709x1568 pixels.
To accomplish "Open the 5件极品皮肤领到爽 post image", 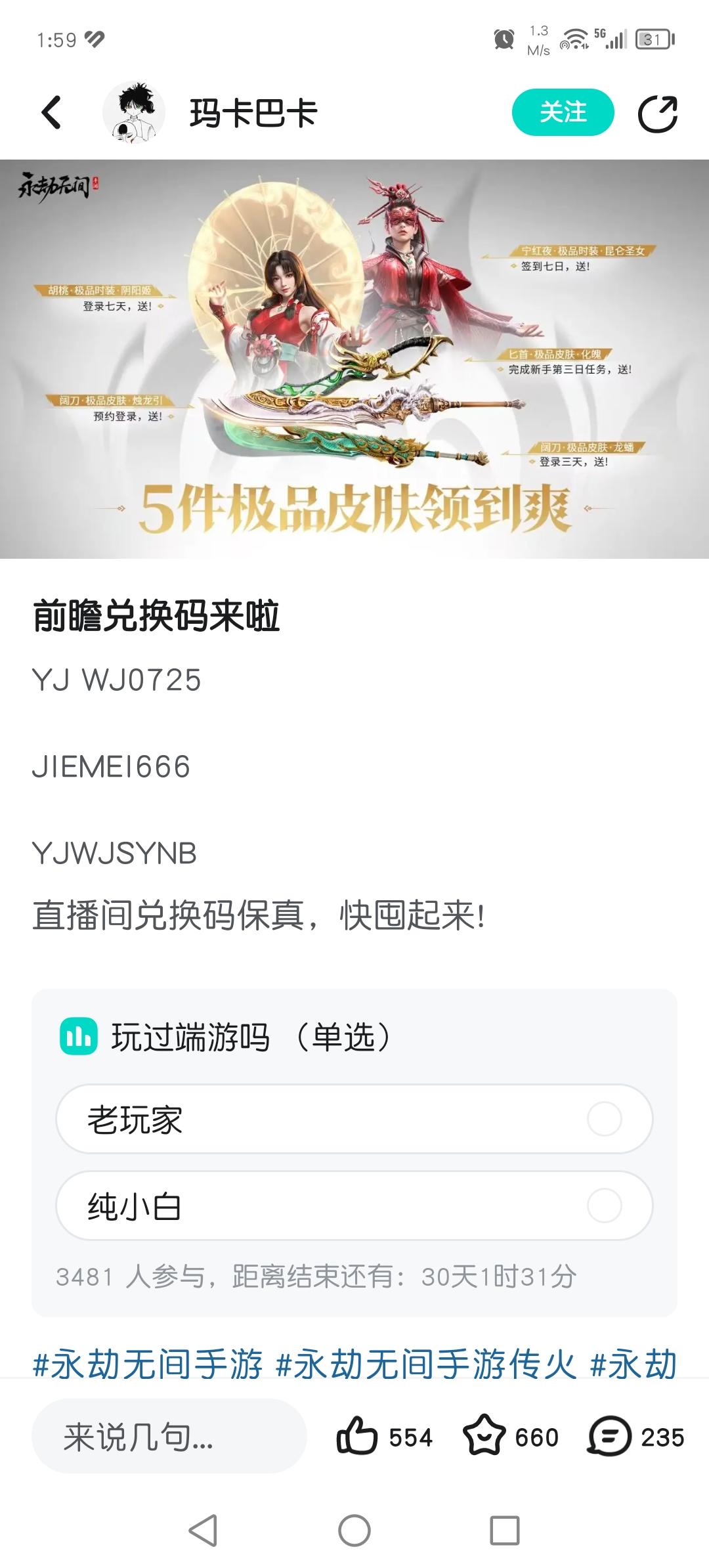I will 354,359.
